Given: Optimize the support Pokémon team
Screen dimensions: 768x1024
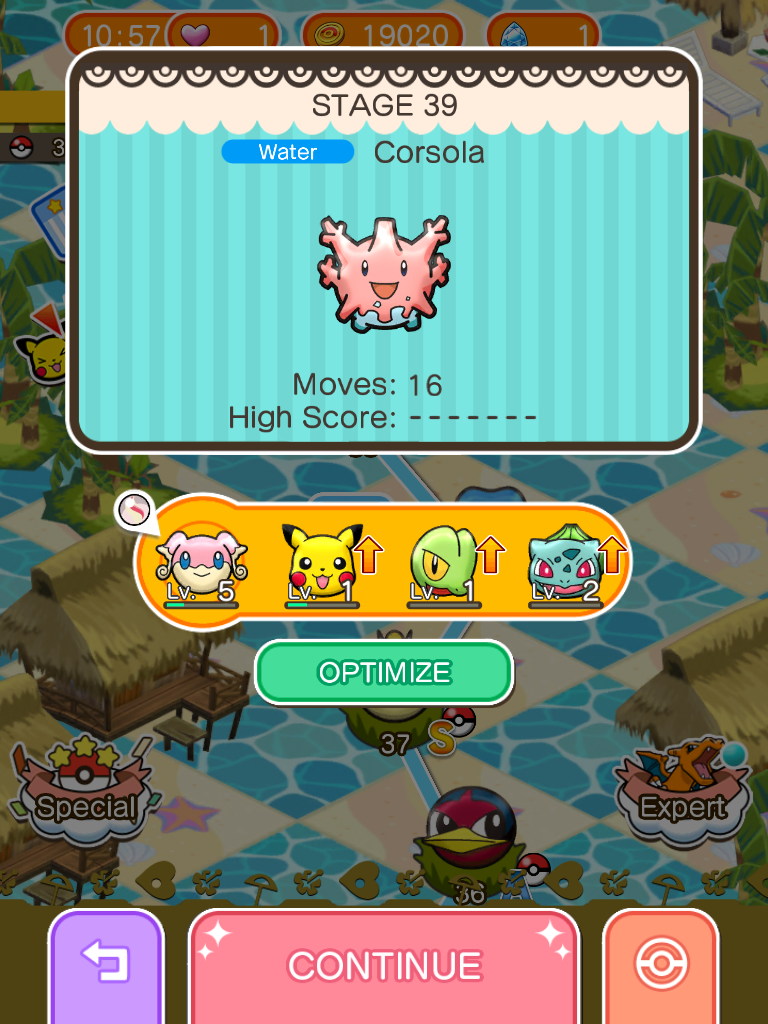Looking at the screenshot, I should click(384, 672).
